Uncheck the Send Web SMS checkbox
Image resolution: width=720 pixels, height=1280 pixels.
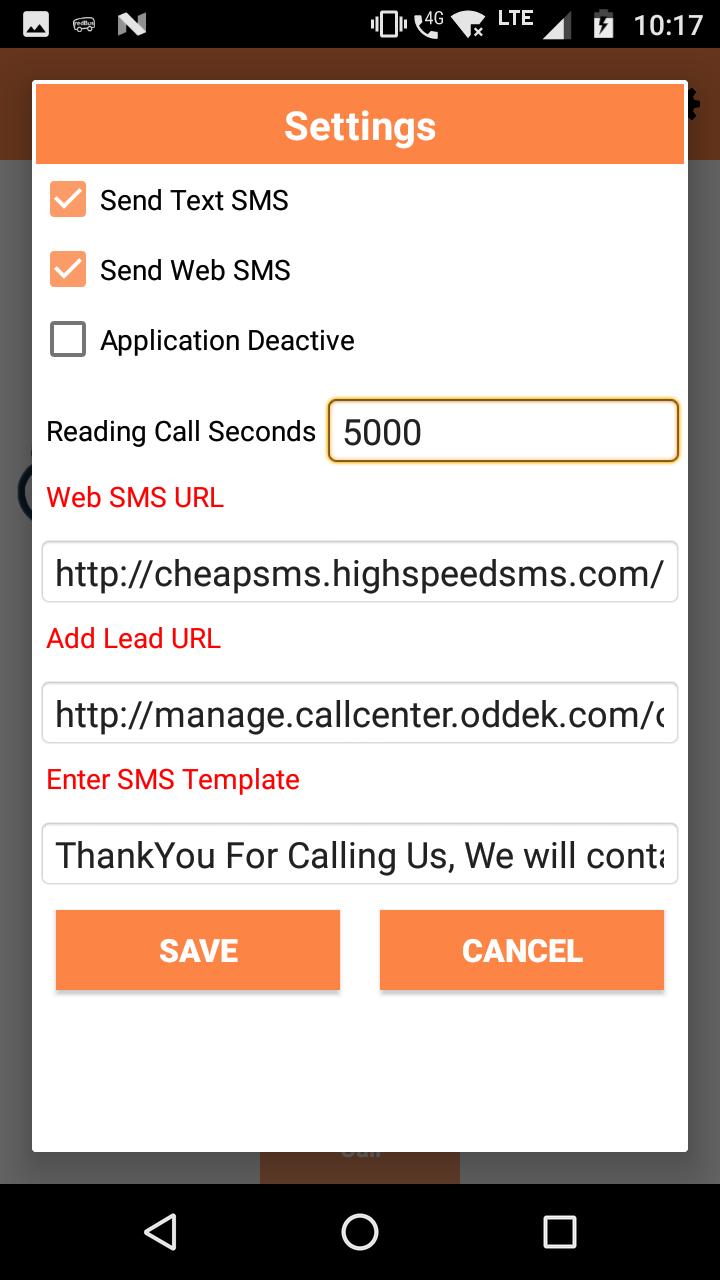point(68,270)
